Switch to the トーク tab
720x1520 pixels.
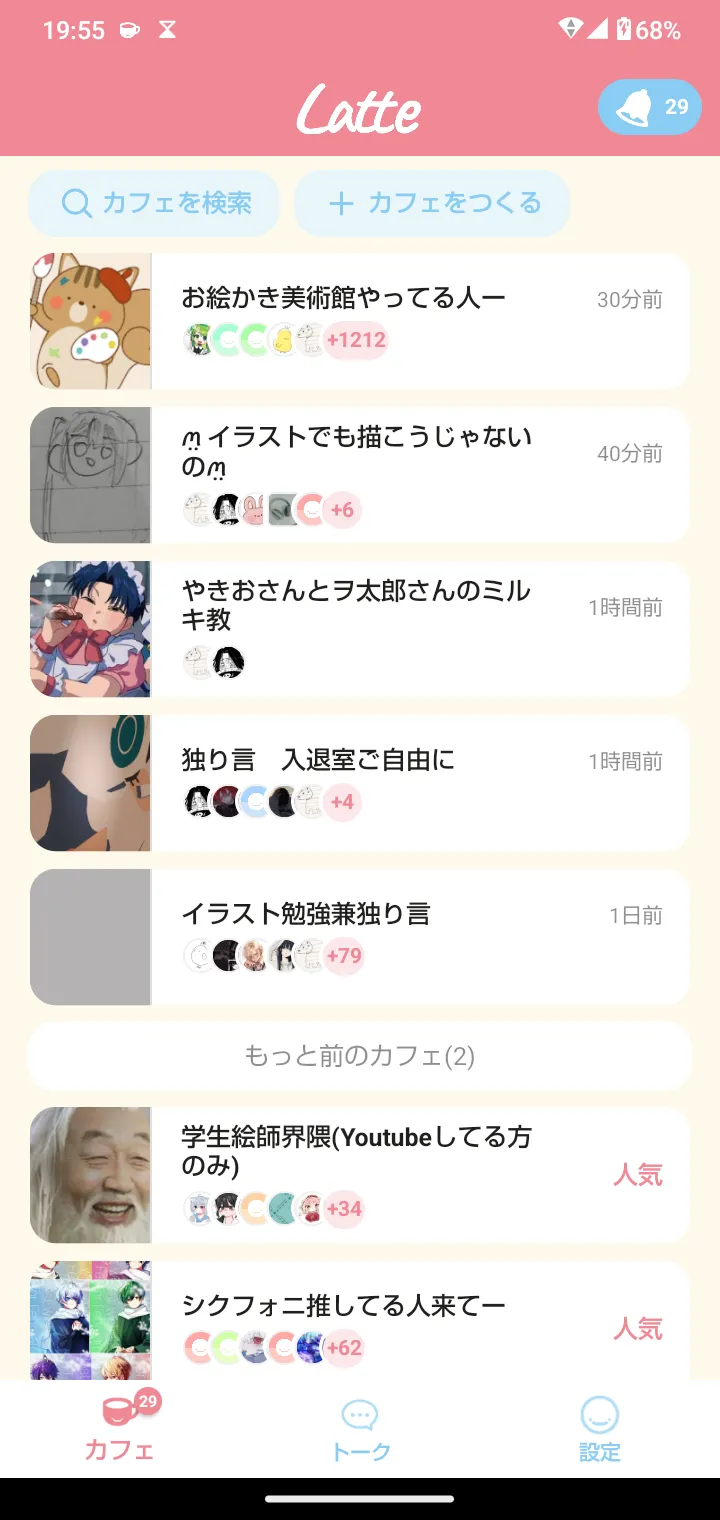(360, 1430)
